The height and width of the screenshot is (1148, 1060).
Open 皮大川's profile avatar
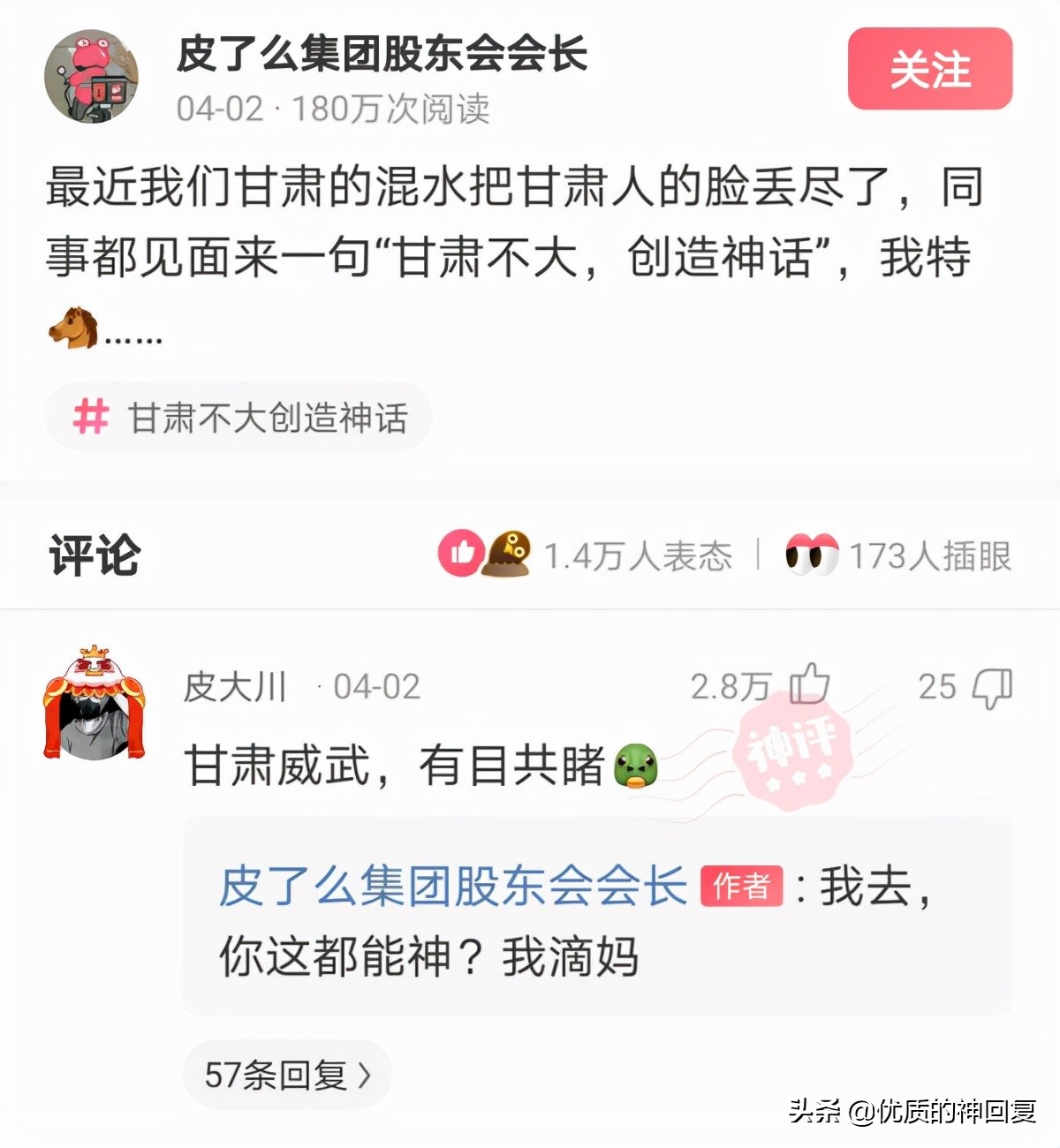point(94,704)
